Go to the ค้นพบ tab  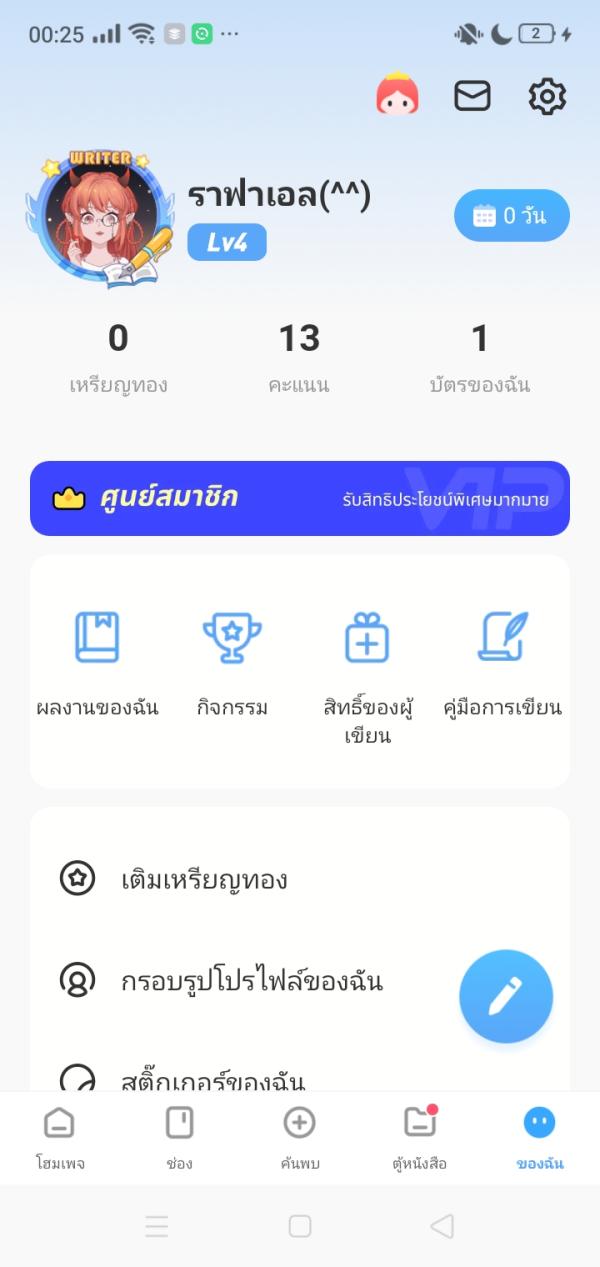click(x=300, y=1138)
